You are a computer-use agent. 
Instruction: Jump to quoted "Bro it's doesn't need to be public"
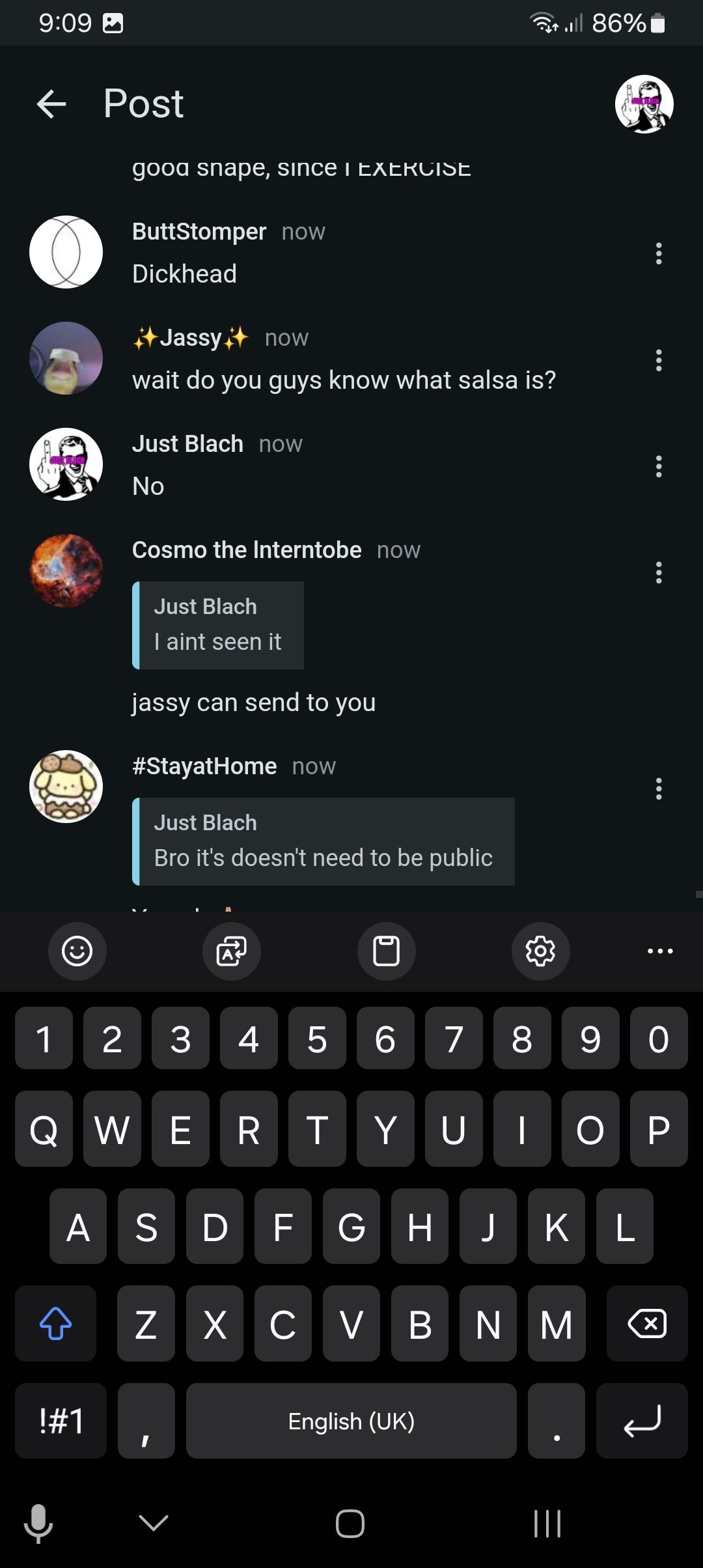(324, 841)
